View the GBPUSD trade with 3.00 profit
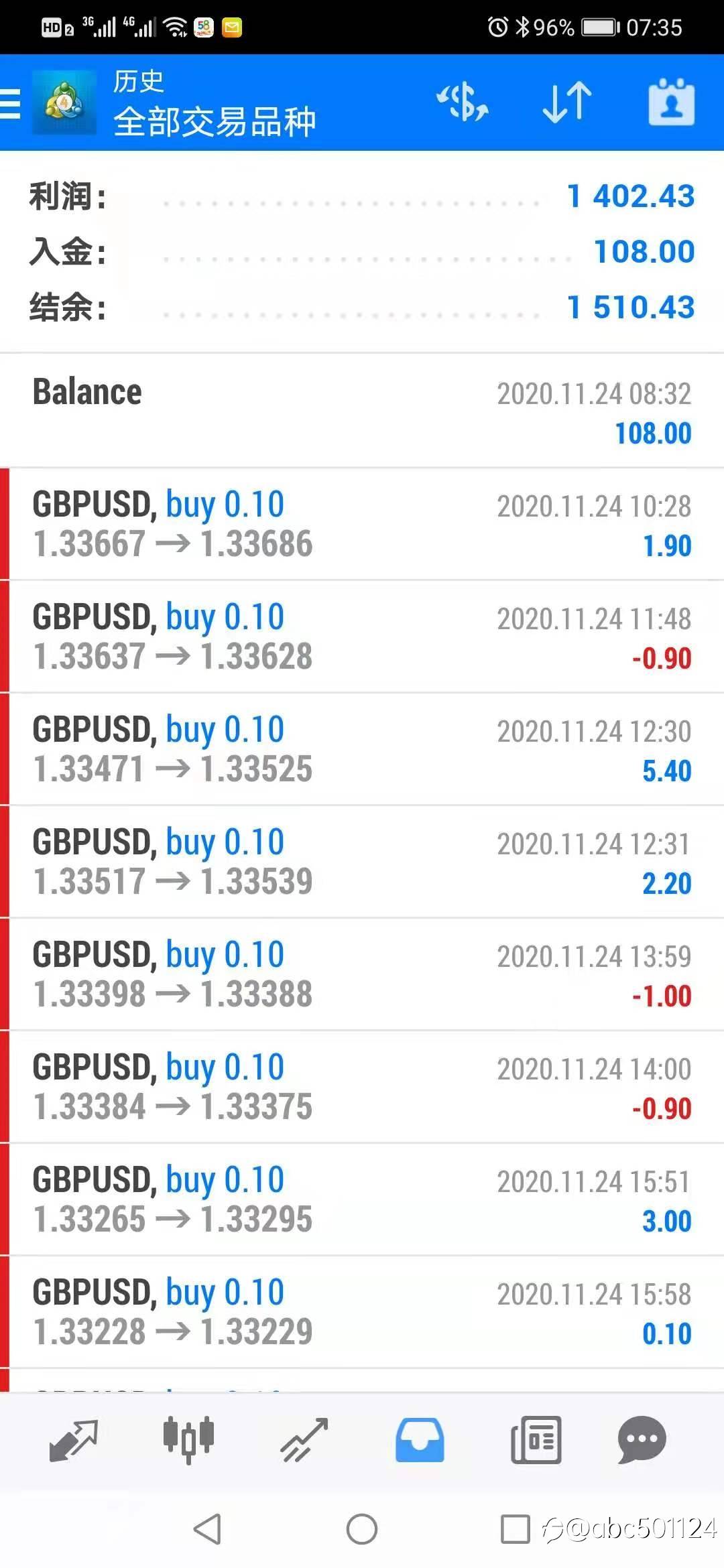The height and width of the screenshot is (1568, 724). pyautogui.click(x=362, y=1199)
